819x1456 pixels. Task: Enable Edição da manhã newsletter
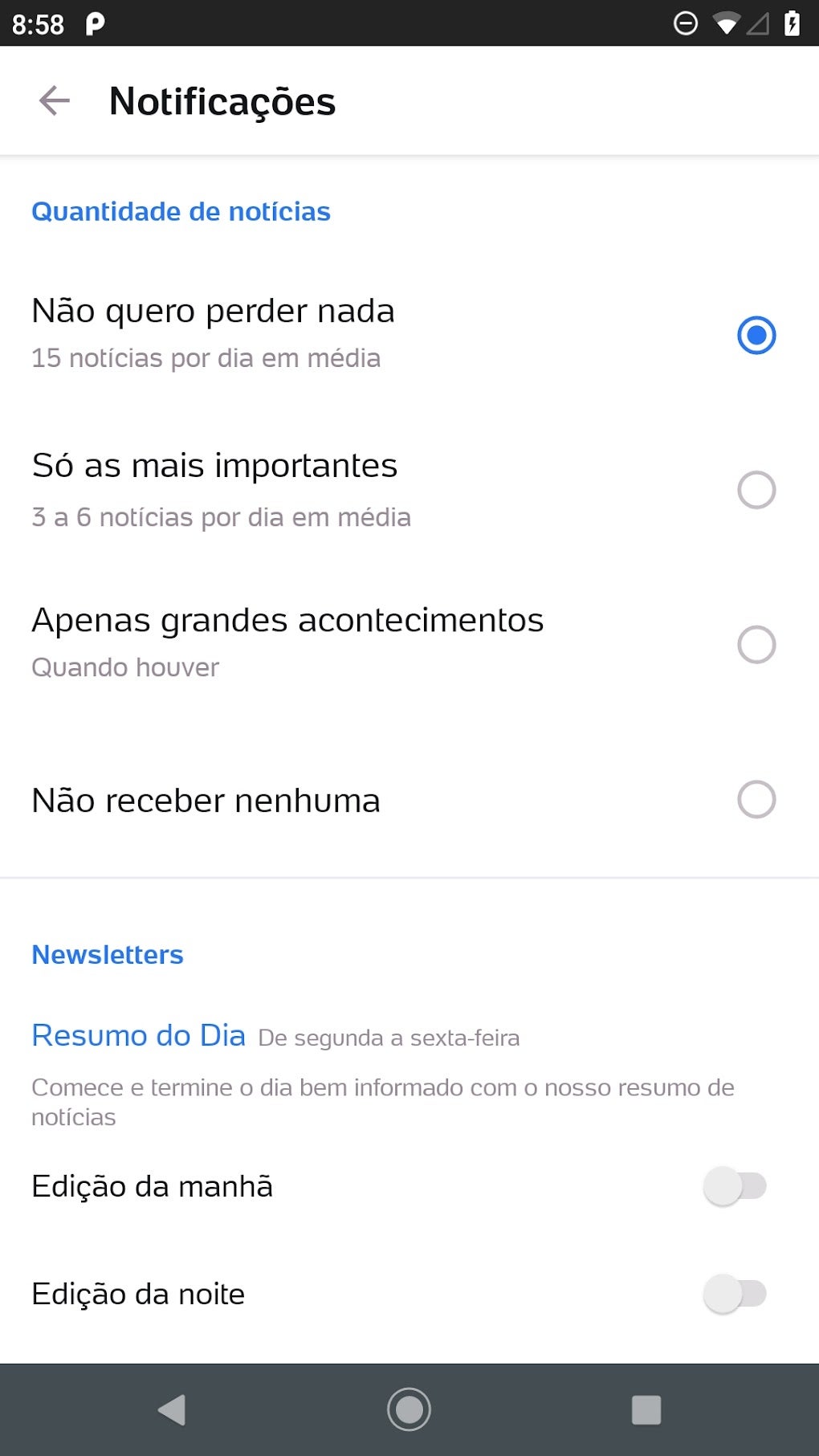pyautogui.click(x=735, y=1186)
